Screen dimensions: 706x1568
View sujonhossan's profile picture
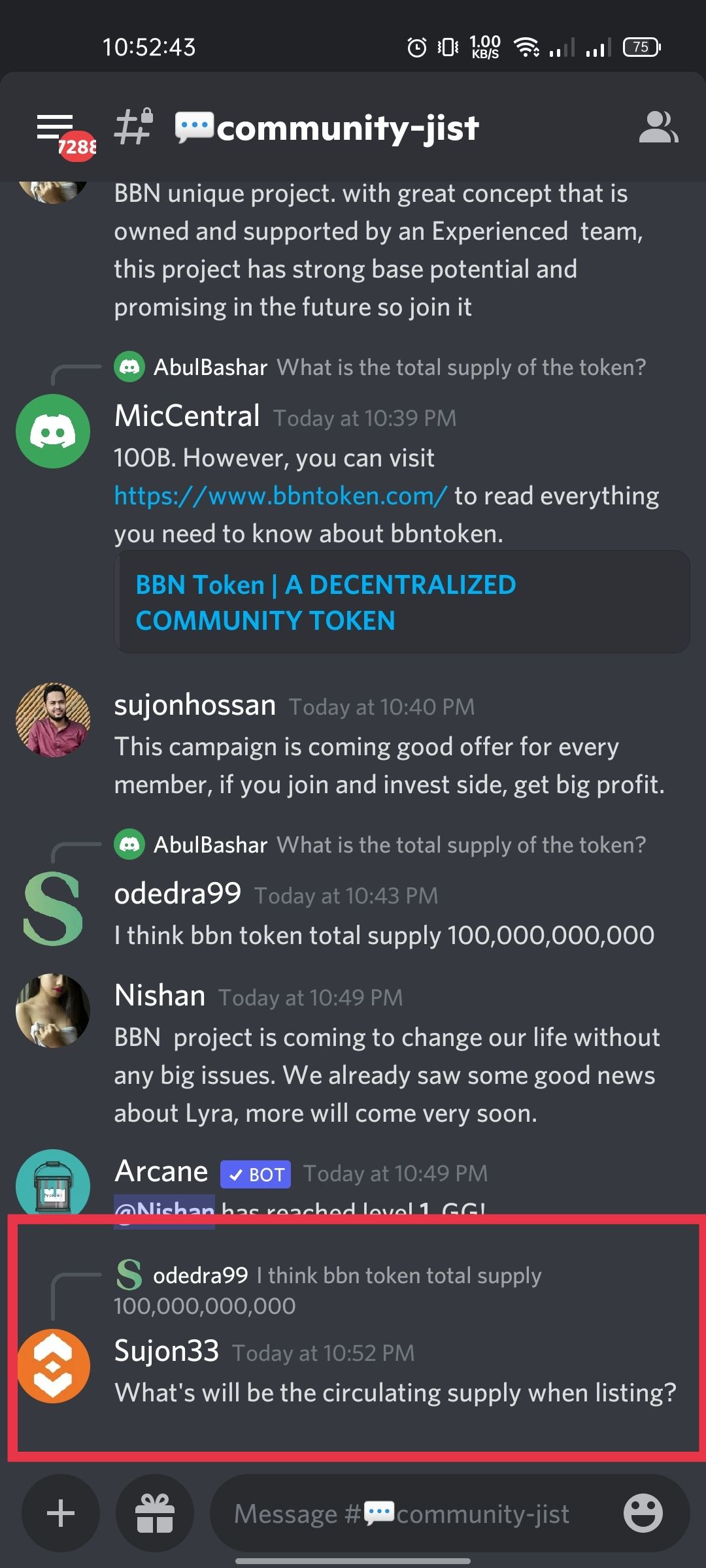pyautogui.click(x=53, y=719)
